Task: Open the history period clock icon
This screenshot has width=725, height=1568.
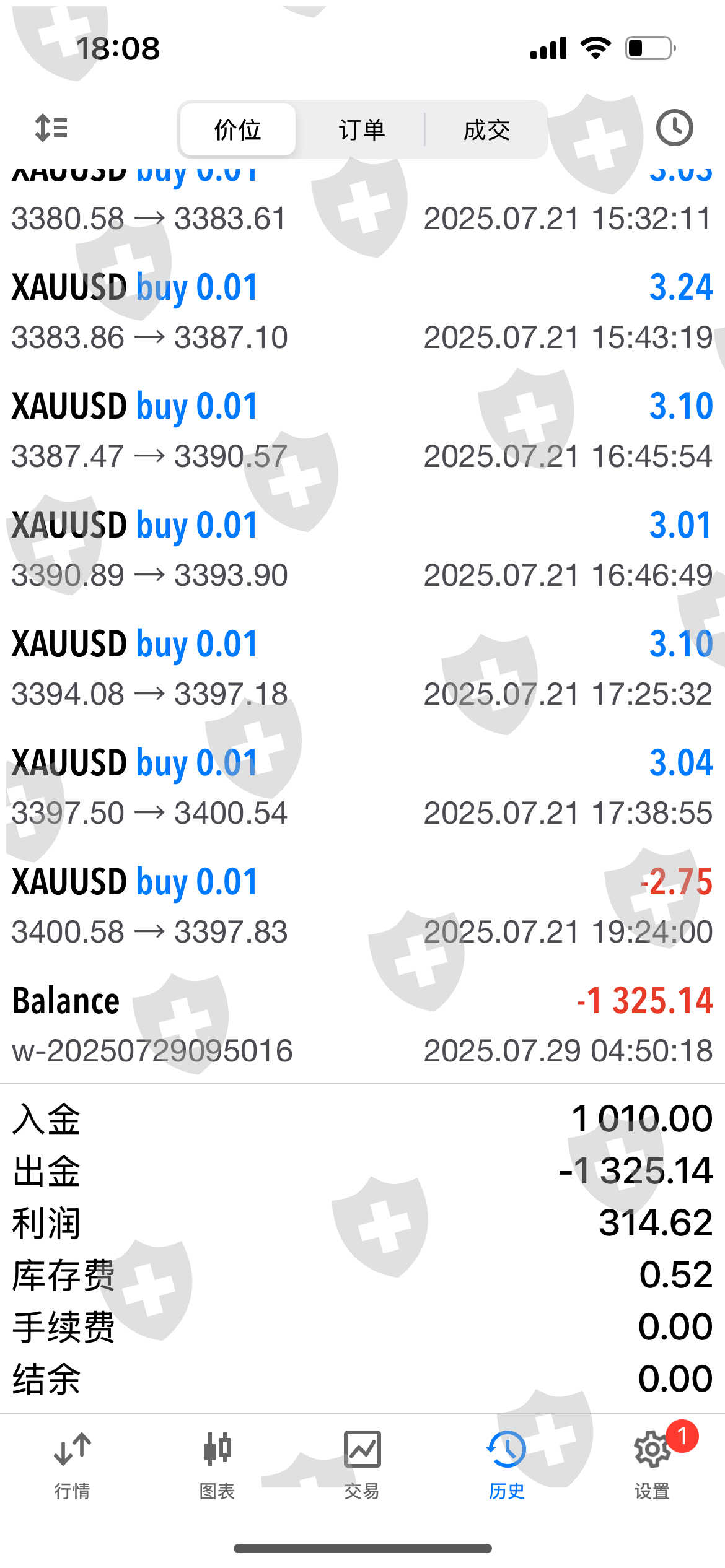Action: [674, 128]
